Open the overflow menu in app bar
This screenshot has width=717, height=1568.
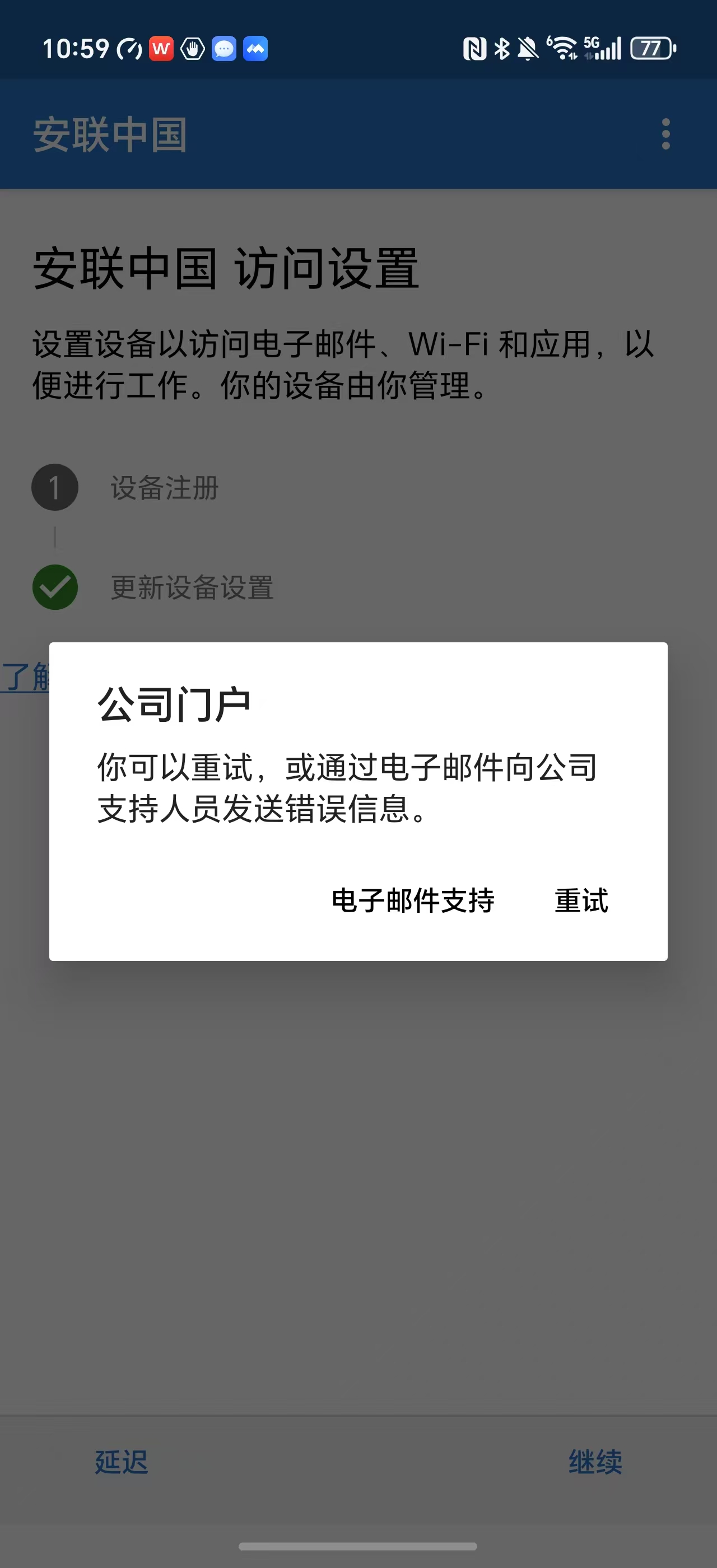coord(665,134)
